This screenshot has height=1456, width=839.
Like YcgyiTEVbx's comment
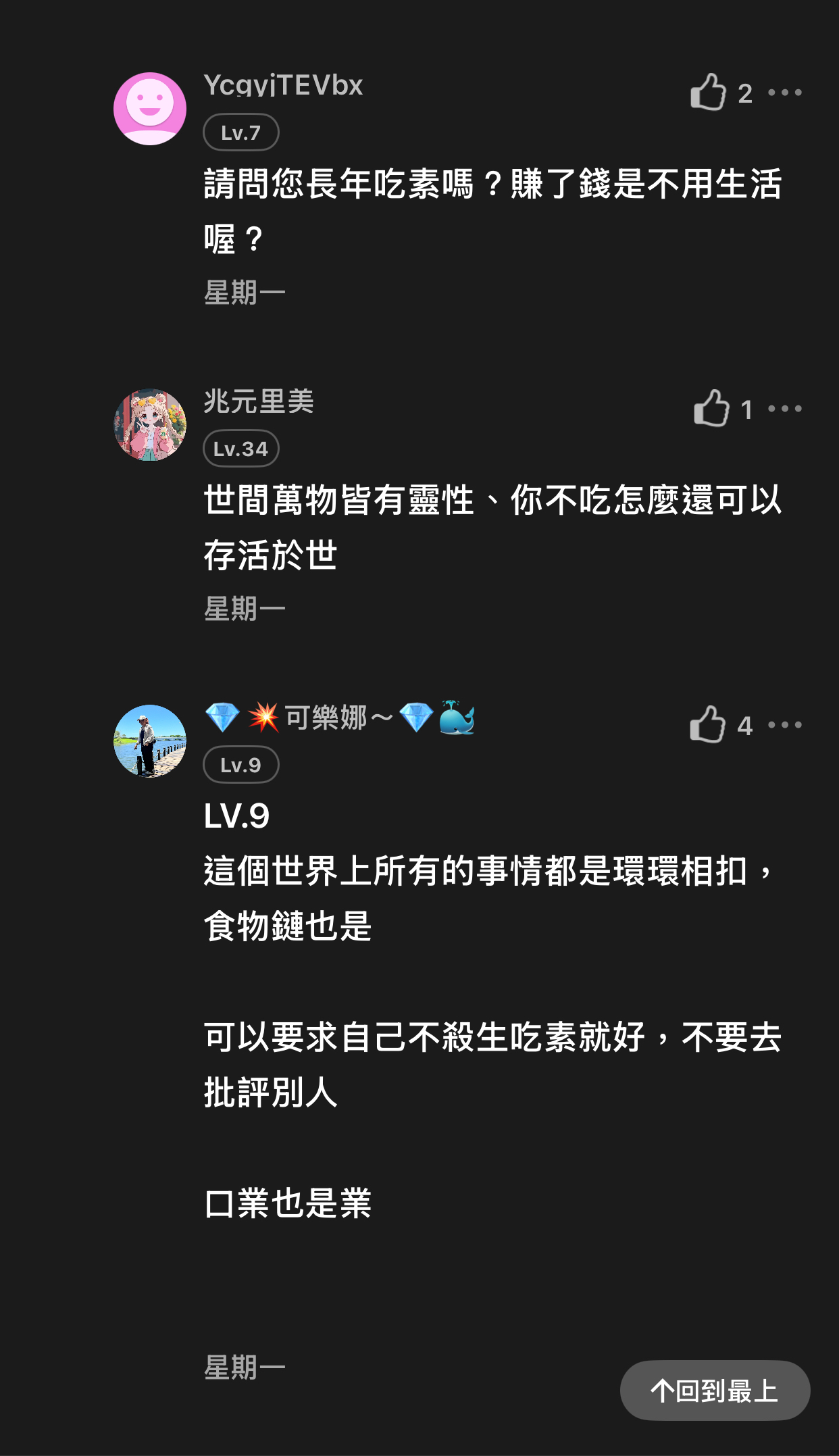(x=708, y=92)
